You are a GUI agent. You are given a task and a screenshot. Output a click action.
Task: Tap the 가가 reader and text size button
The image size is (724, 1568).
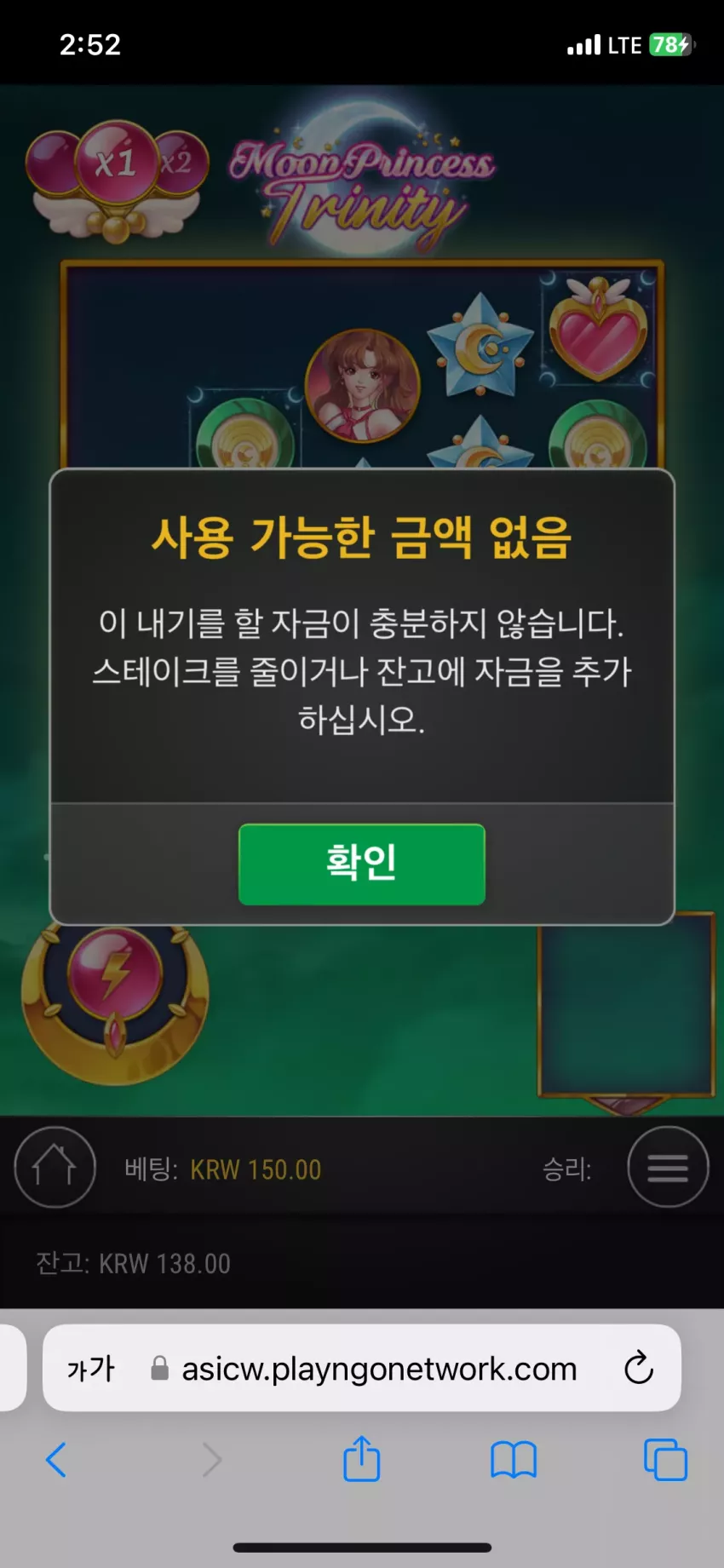point(90,1369)
